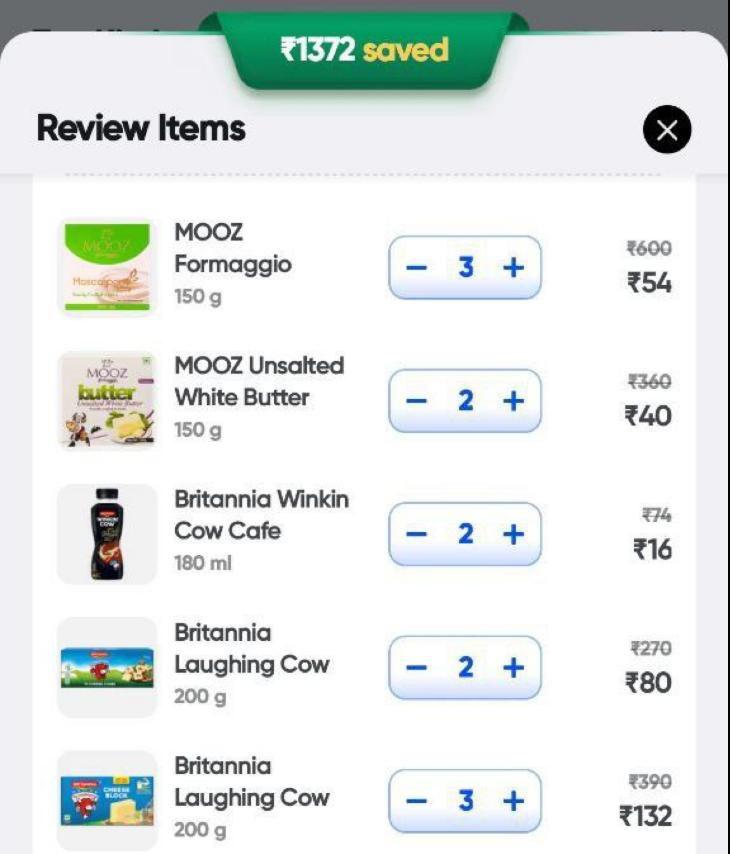Reduce MOOZ Unsalted White Butter quantity

(417, 401)
